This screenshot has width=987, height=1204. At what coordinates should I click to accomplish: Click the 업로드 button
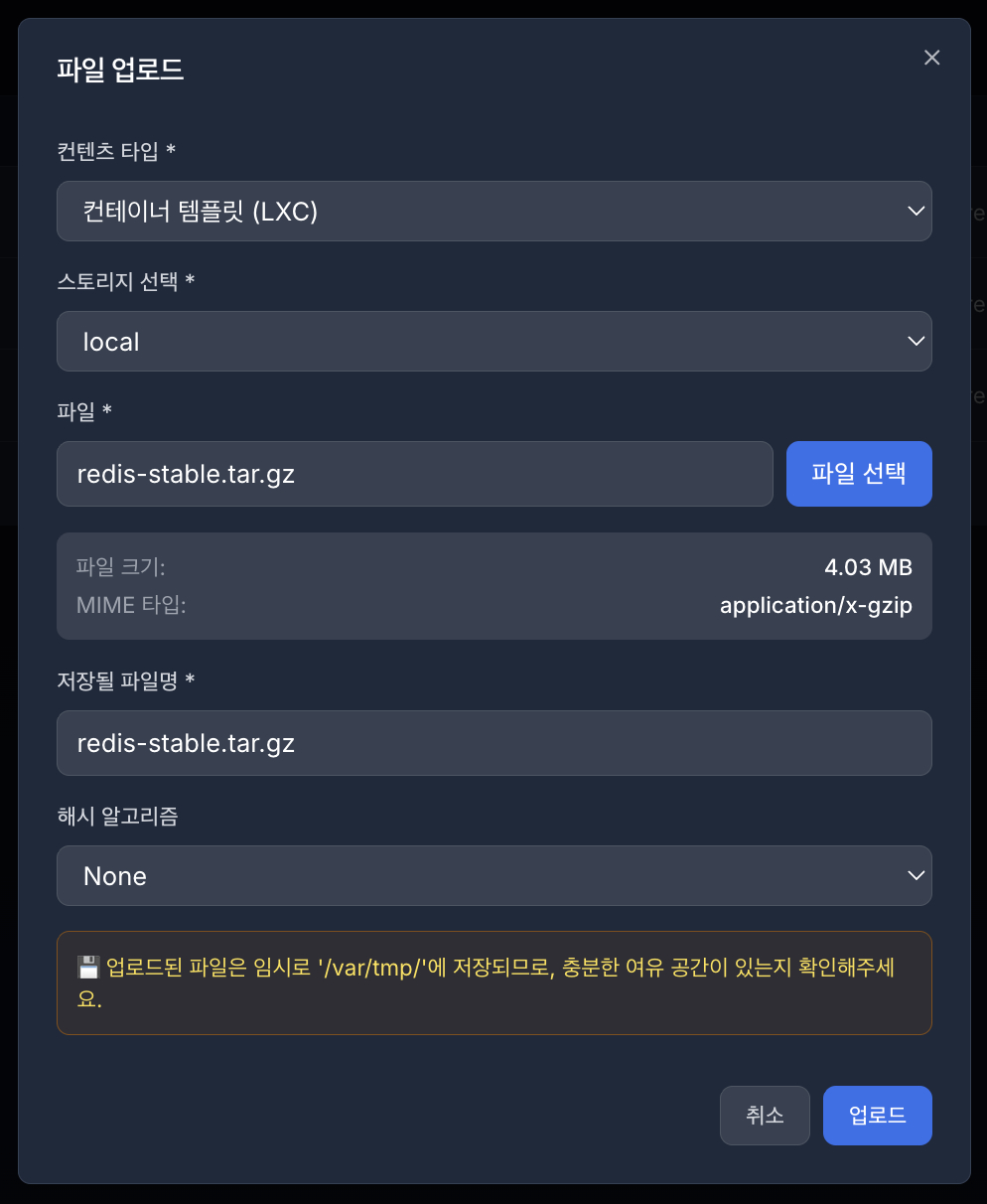point(877,1116)
